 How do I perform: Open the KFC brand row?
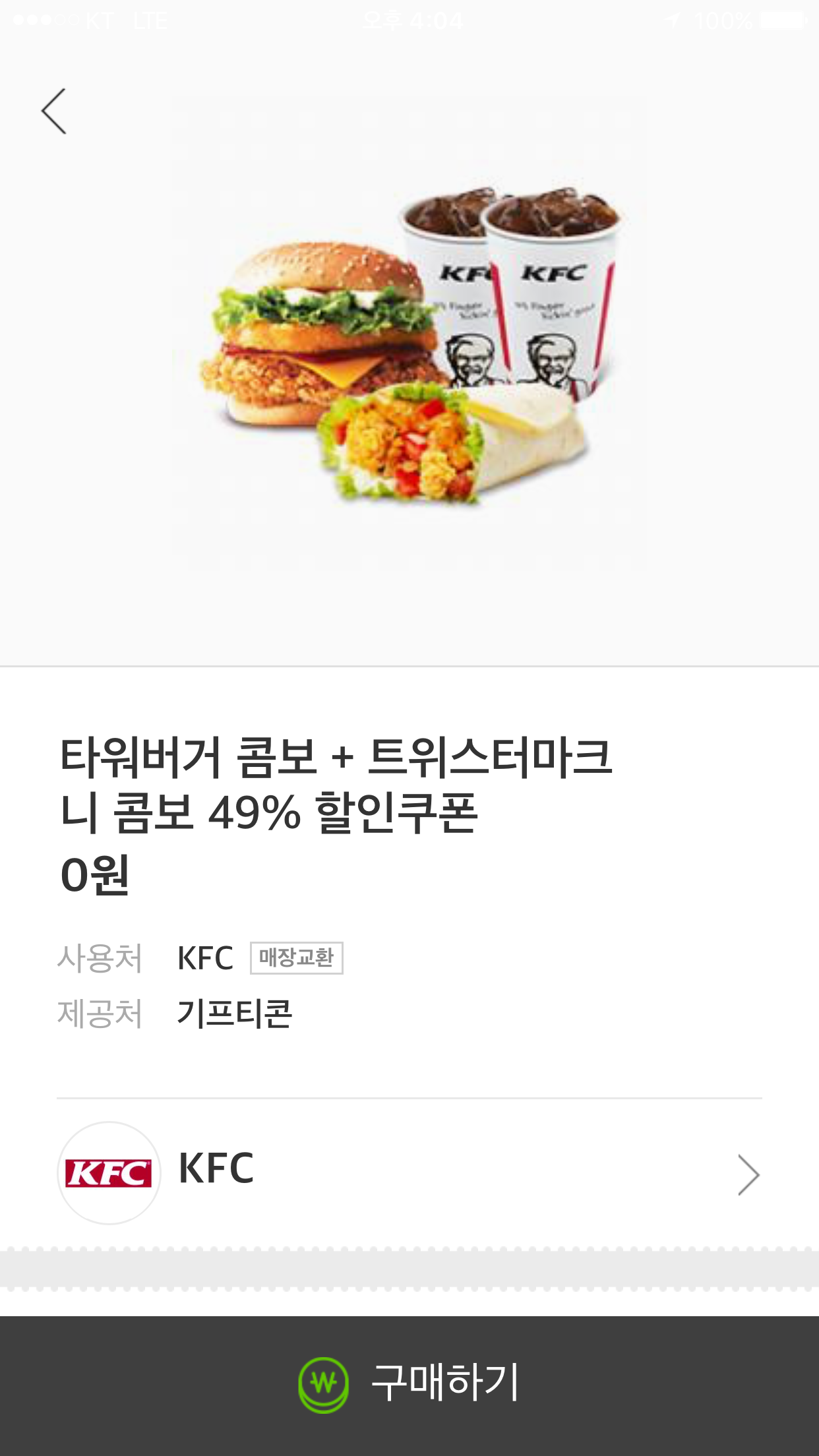(409, 1172)
